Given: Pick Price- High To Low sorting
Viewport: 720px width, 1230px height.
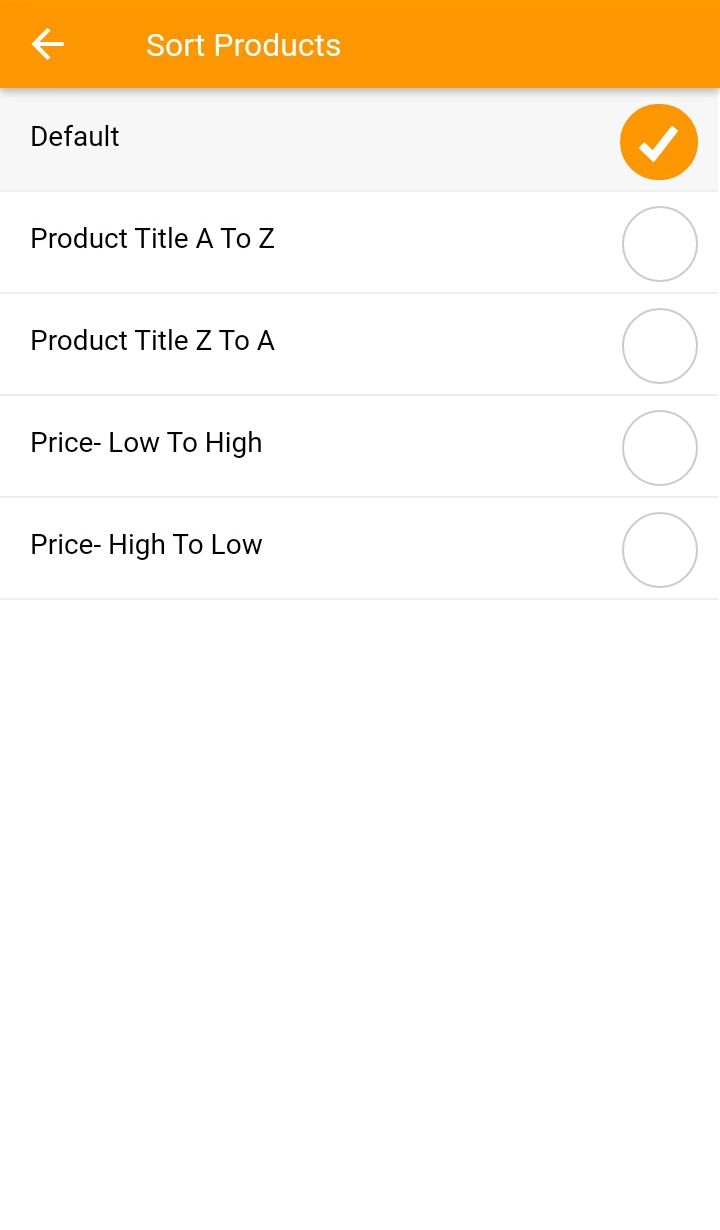Looking at the screenshot, I should tap(659, 550).
